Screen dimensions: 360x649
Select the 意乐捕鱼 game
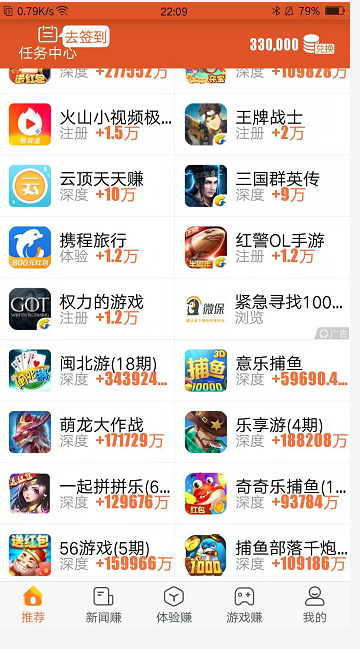pos(262,370)
